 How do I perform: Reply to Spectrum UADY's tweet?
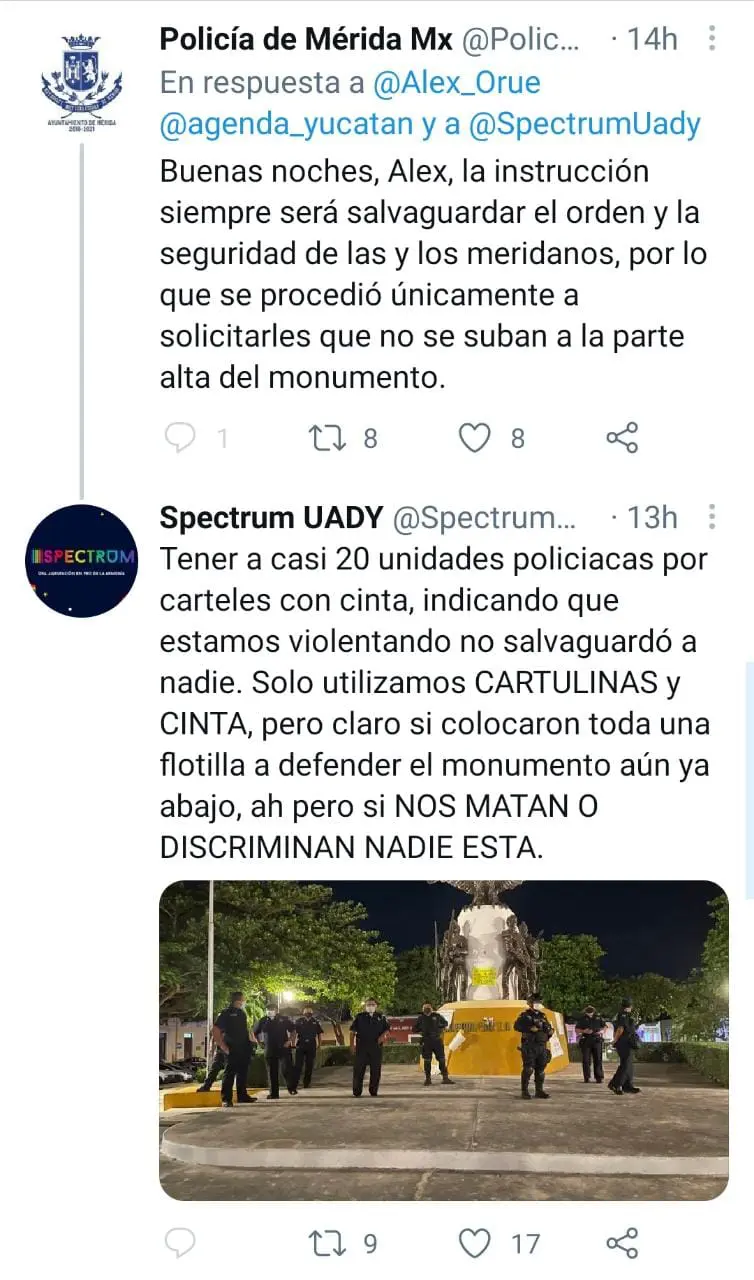tap(181, 1243)
